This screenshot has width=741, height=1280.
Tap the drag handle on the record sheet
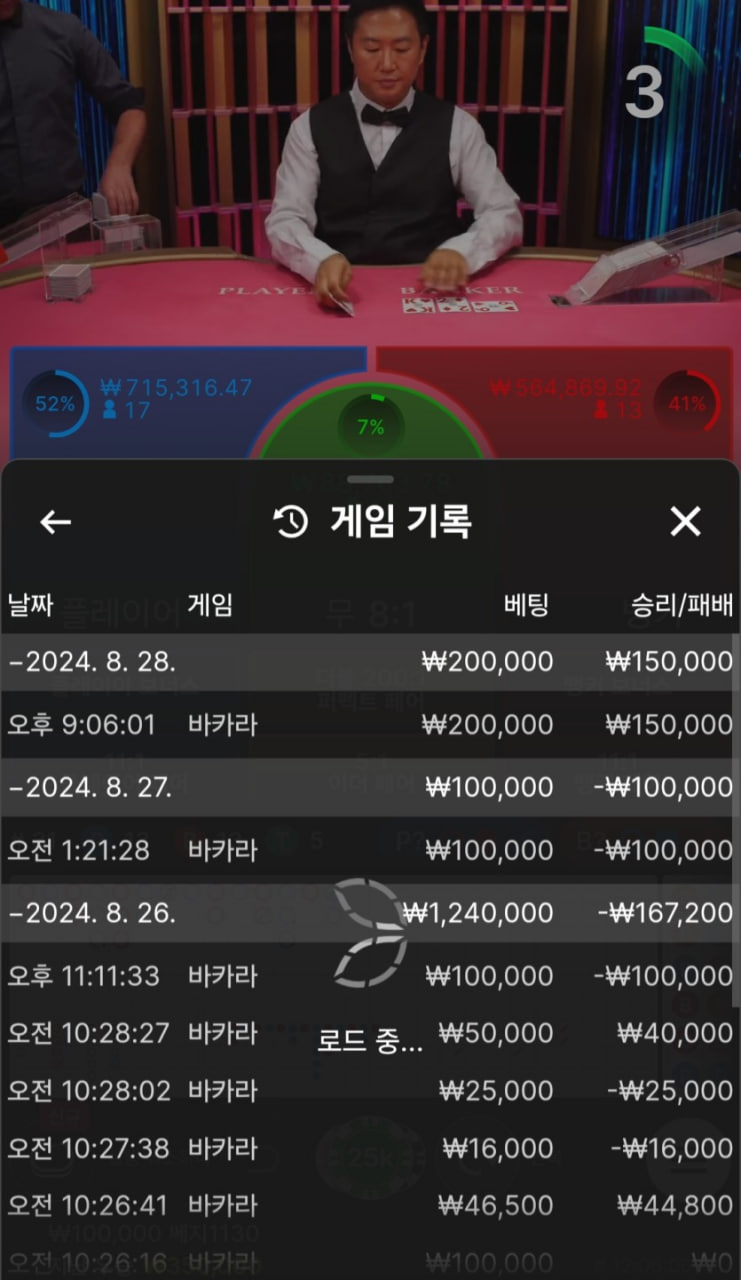point(370,480)
